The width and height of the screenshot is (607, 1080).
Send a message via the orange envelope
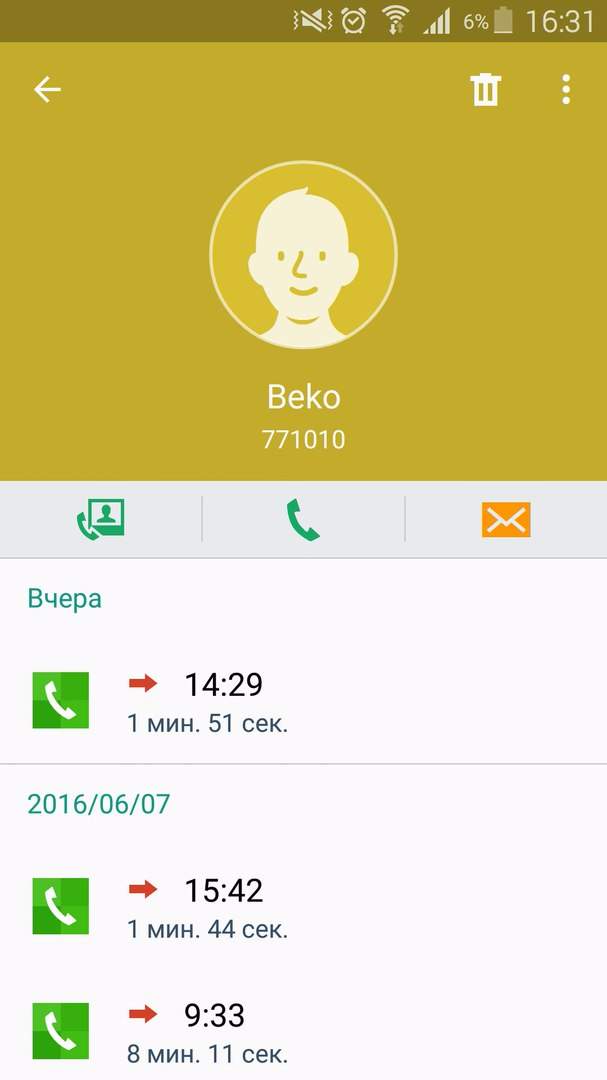coord(506,519)
